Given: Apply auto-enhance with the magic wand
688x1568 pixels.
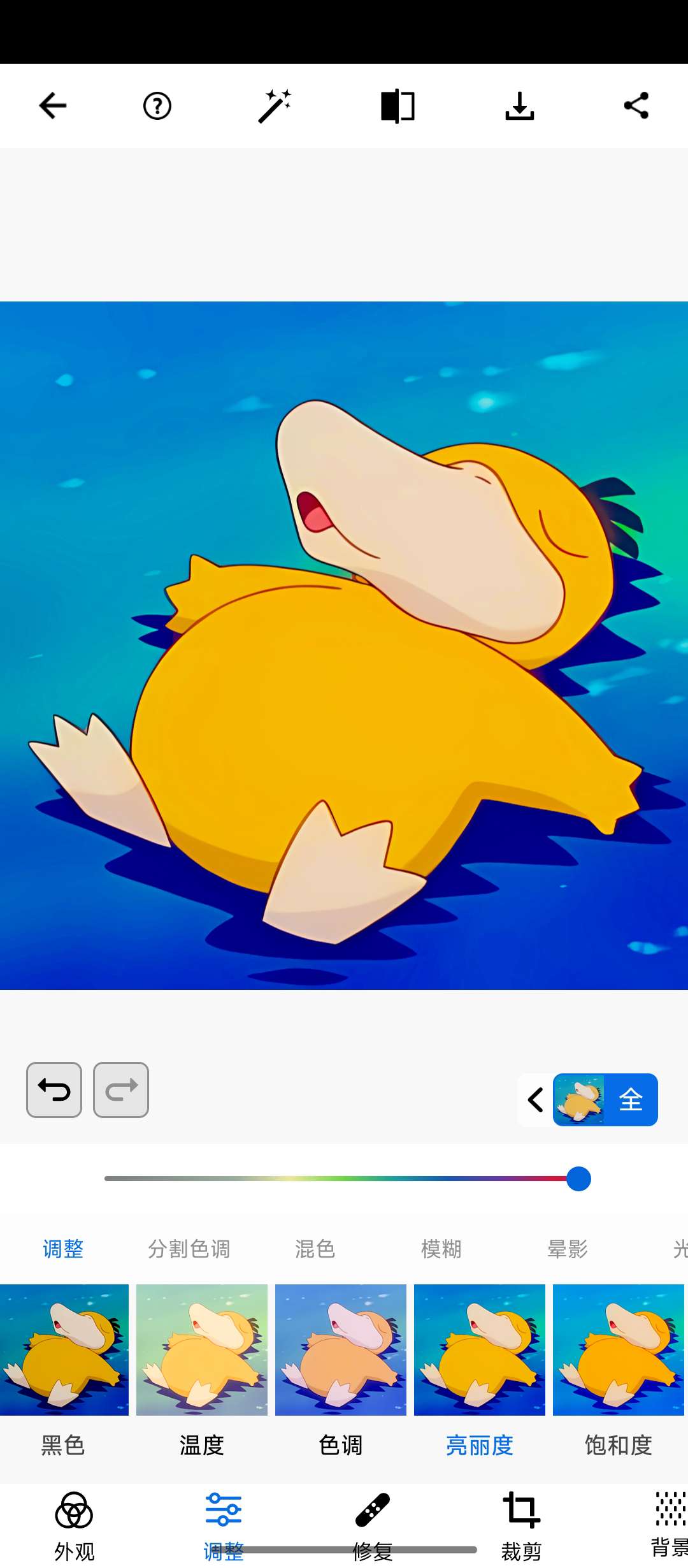Looking at the screenshot, I should (274, 106).
